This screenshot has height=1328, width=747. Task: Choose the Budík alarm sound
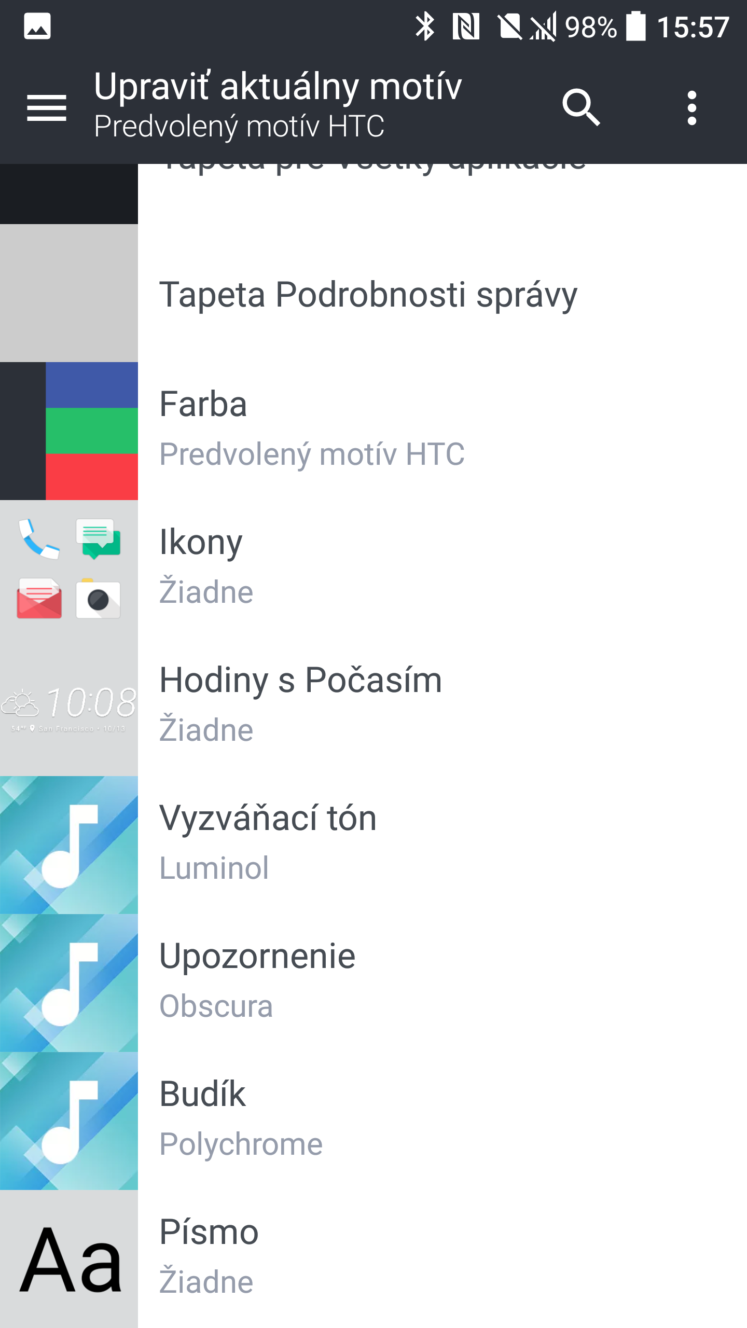point(373,1121)
